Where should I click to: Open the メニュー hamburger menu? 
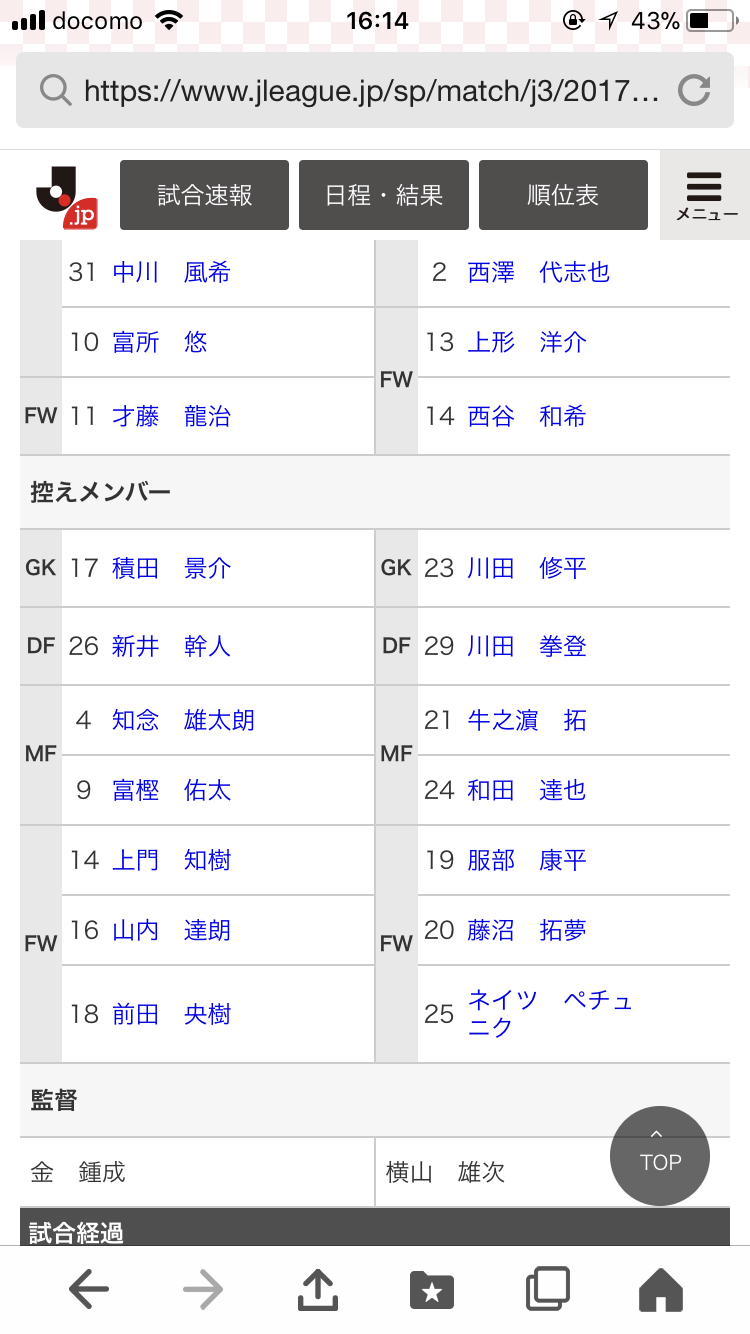tap(705, 195)
